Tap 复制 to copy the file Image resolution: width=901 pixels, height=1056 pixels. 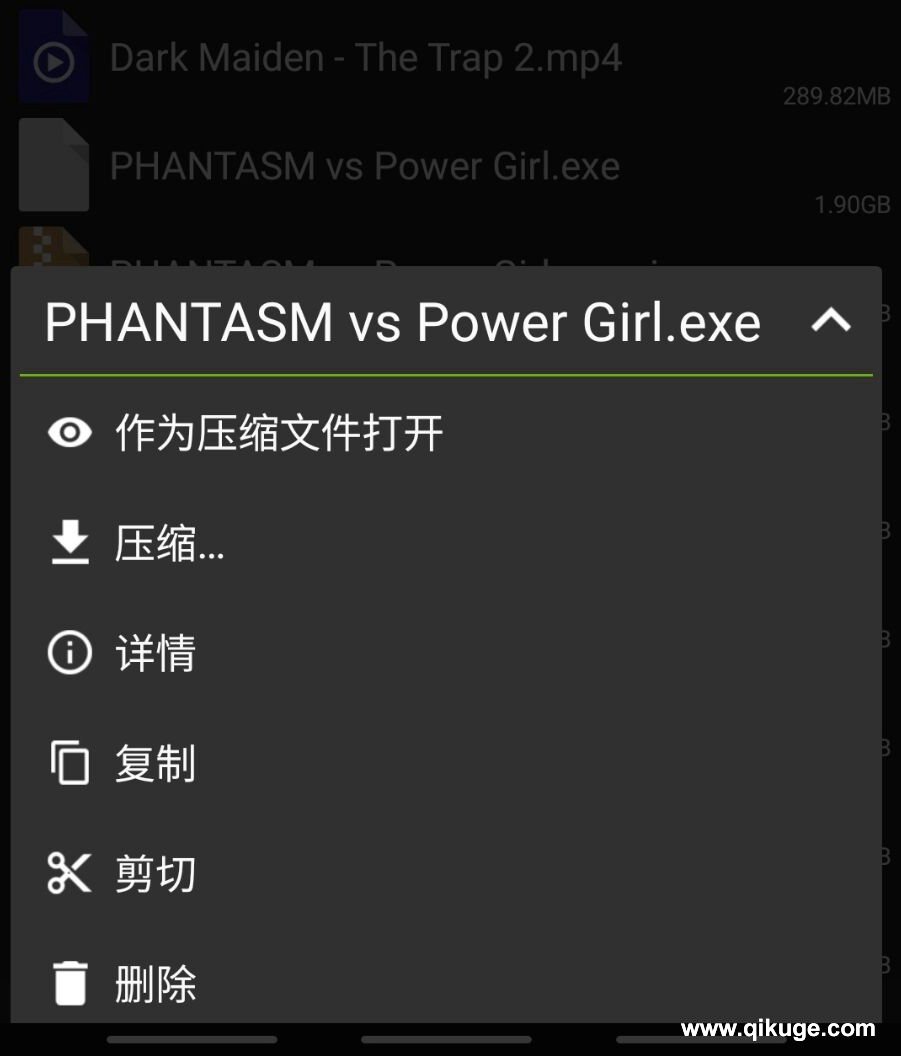(155, 764)
